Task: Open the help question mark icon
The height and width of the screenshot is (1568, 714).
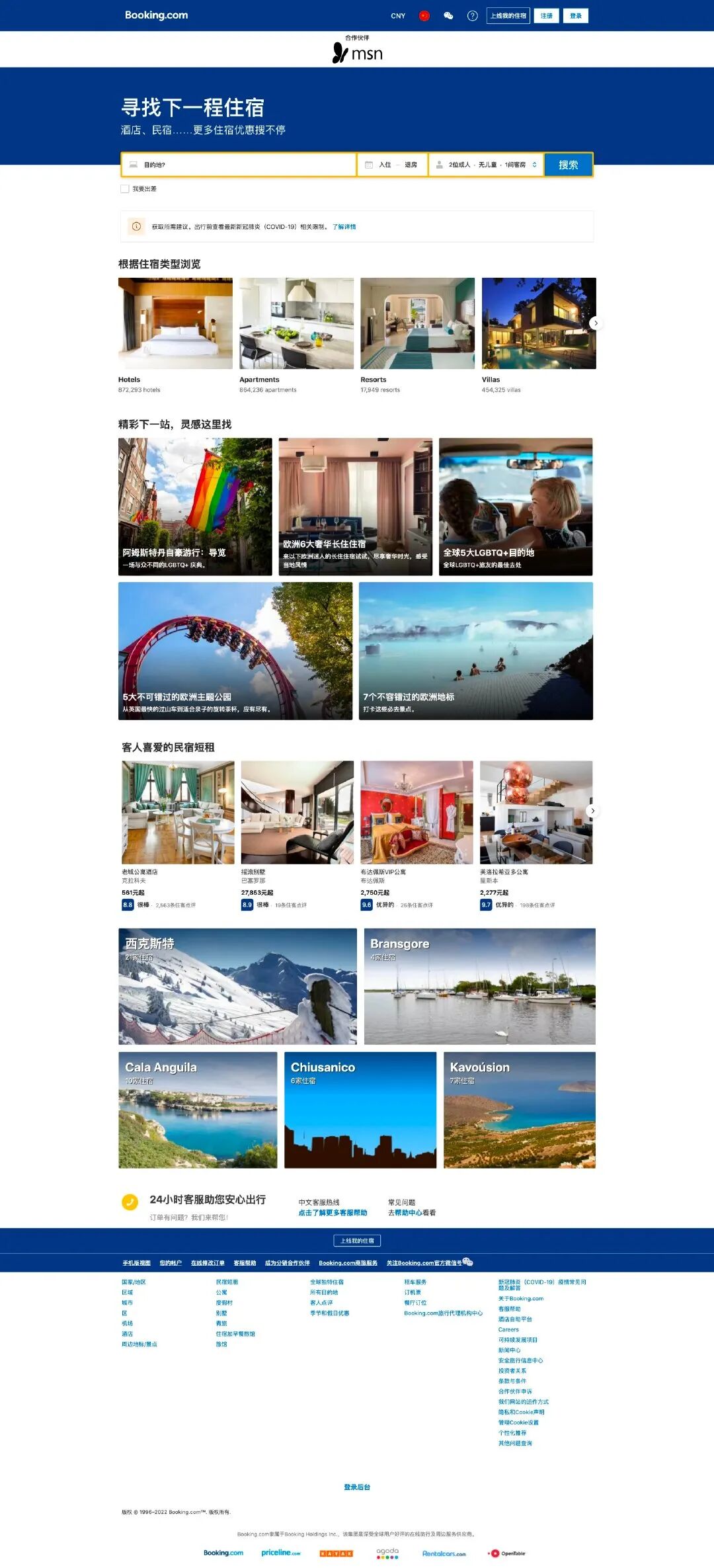Action: 472,16
